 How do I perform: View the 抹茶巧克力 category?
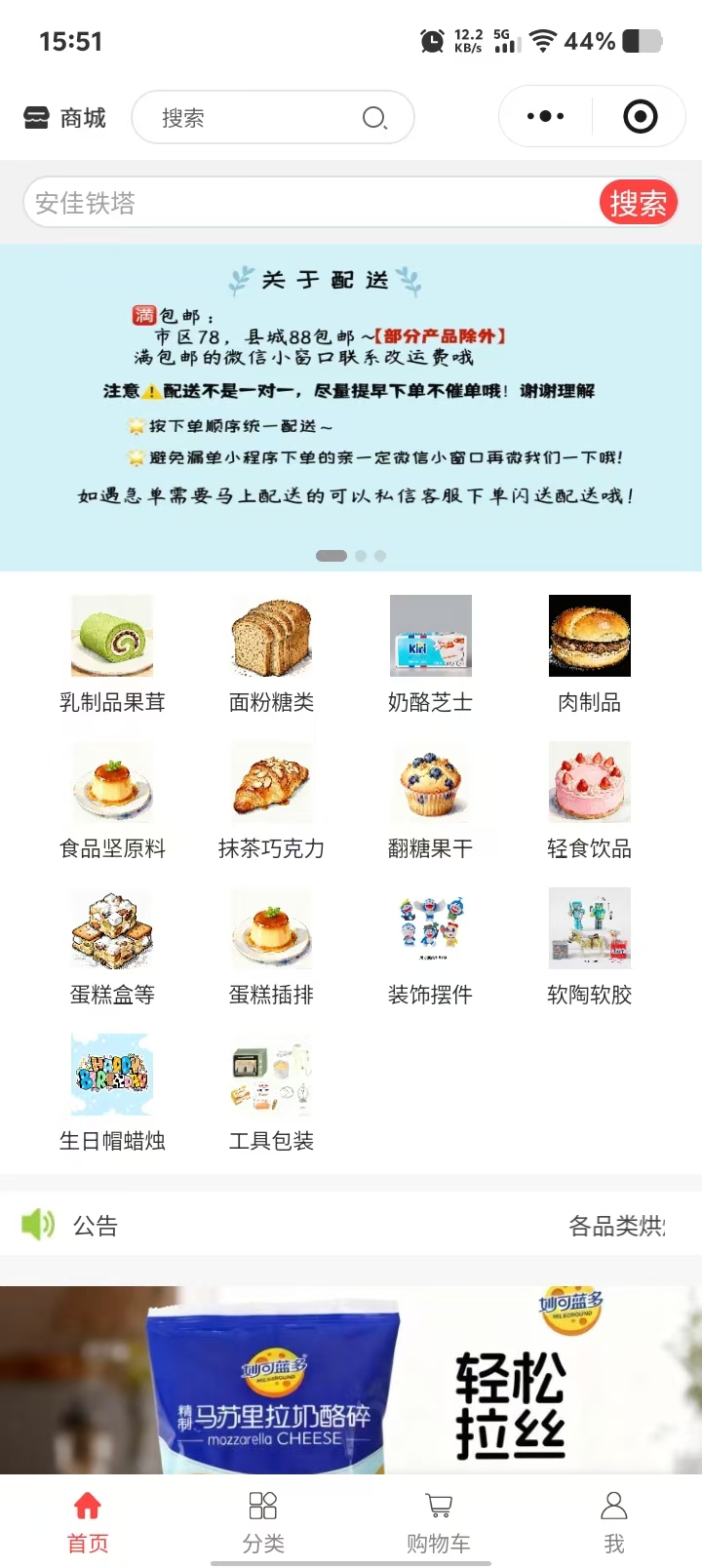[271, 800]
